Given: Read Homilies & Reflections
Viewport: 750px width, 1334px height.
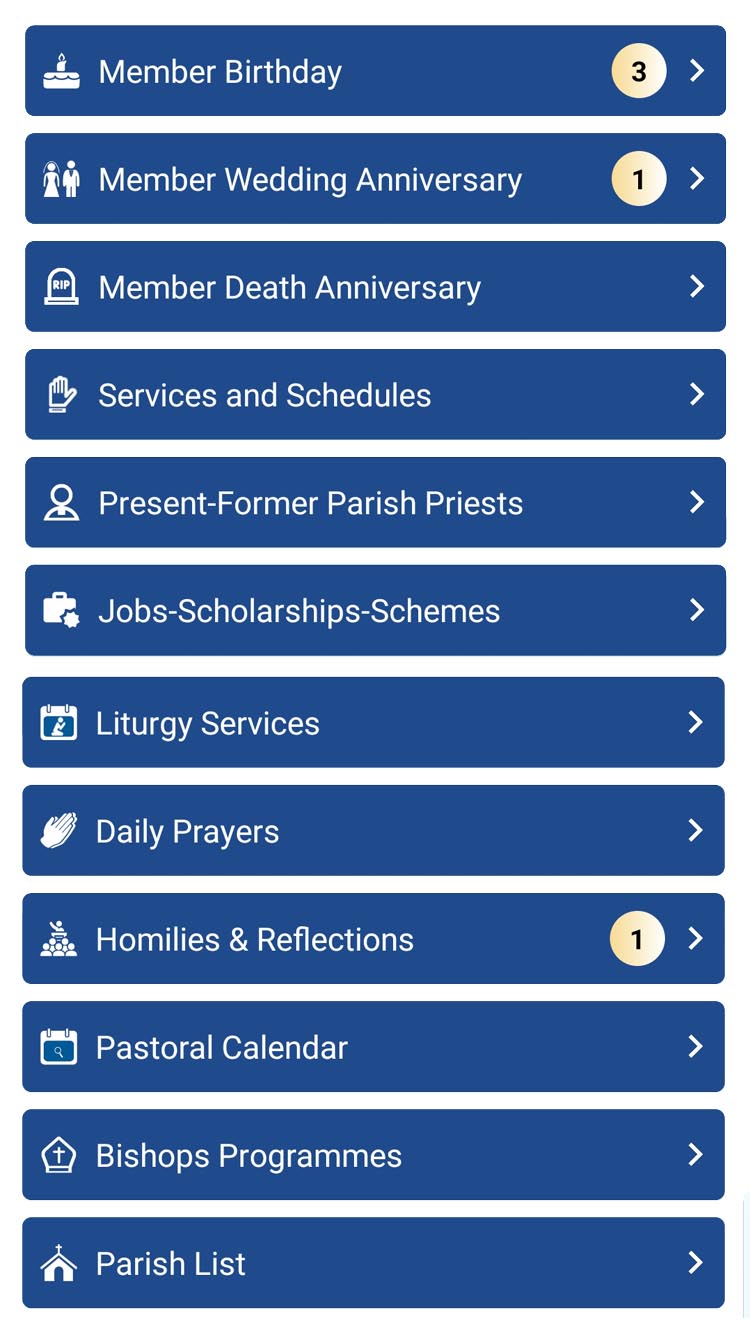Looking at the screenshot, I should [373, 939].
